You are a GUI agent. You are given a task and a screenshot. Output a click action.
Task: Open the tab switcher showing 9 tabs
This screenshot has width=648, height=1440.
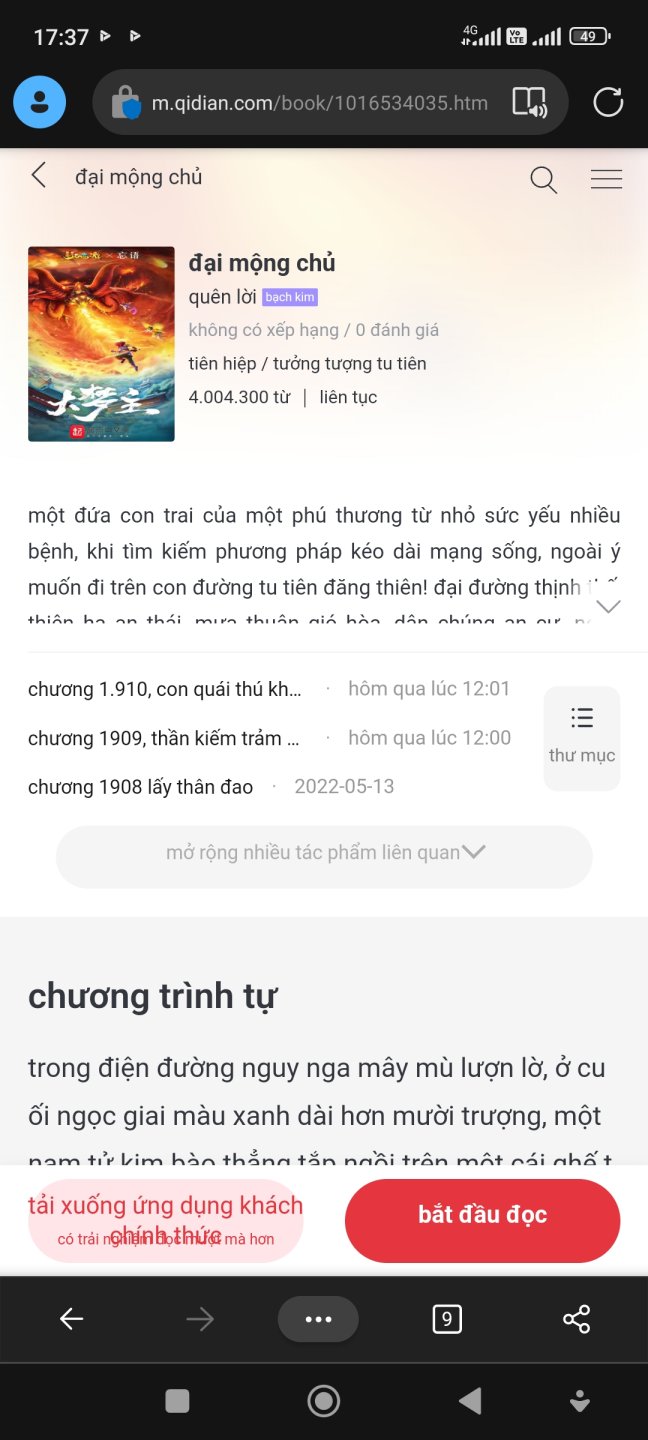[x=446, y=1319]
